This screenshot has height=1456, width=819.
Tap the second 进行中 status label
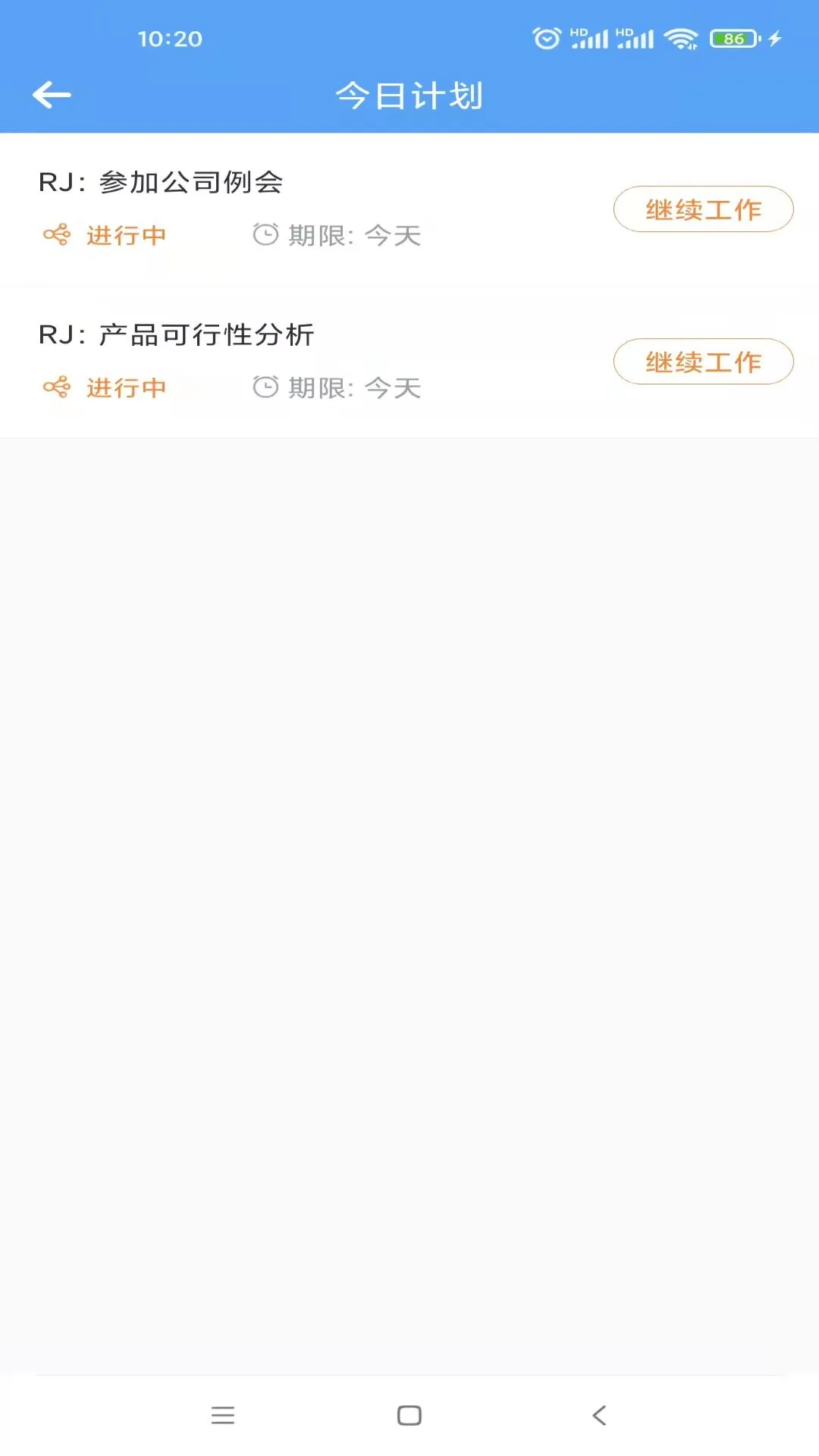pos(127,388)
